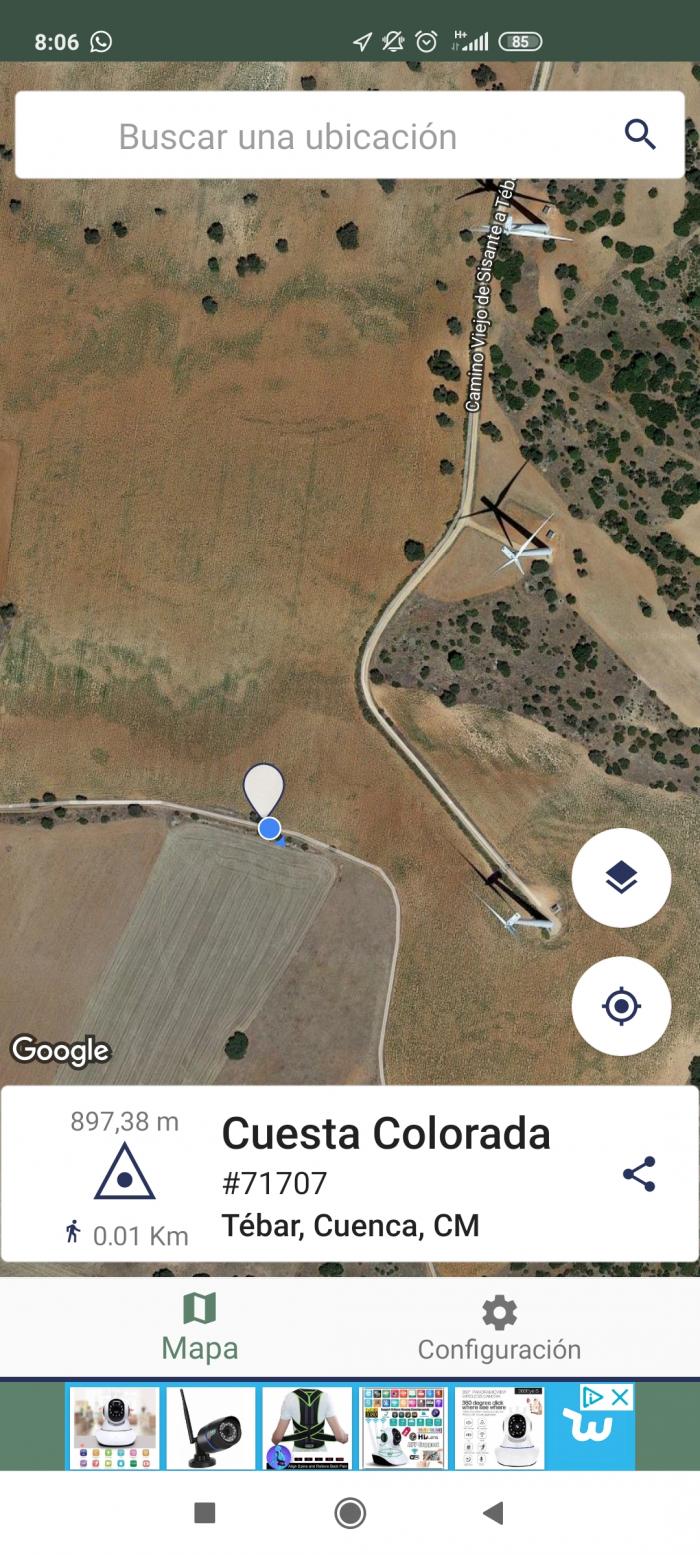This screenshot has height=1555, width=700.
Task: Close the ad banner
Action: (621, 1397)
